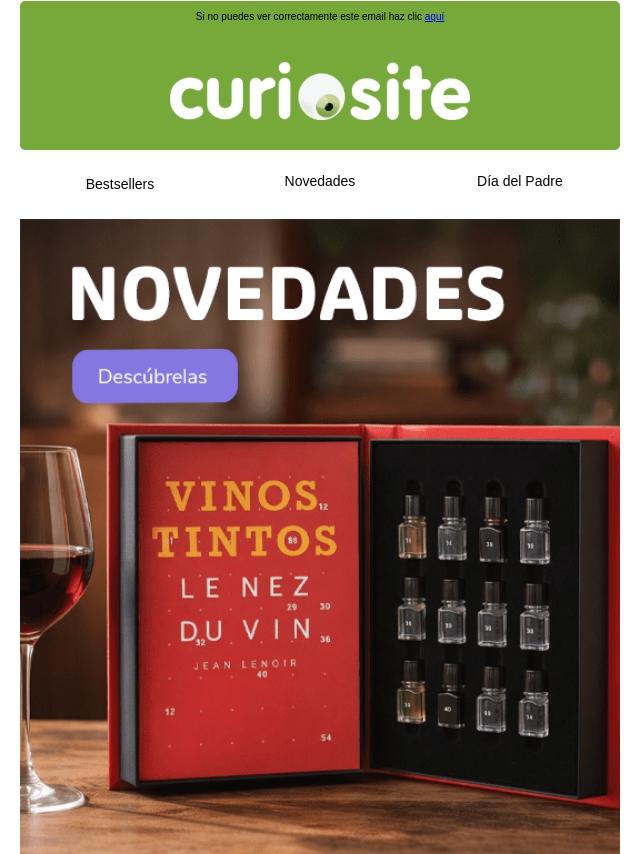The height and width of the screenshot is (854, 640).
Task: Tap the purple Descúbrelas button
Action: pyautogui.click(x=155, y=376)
